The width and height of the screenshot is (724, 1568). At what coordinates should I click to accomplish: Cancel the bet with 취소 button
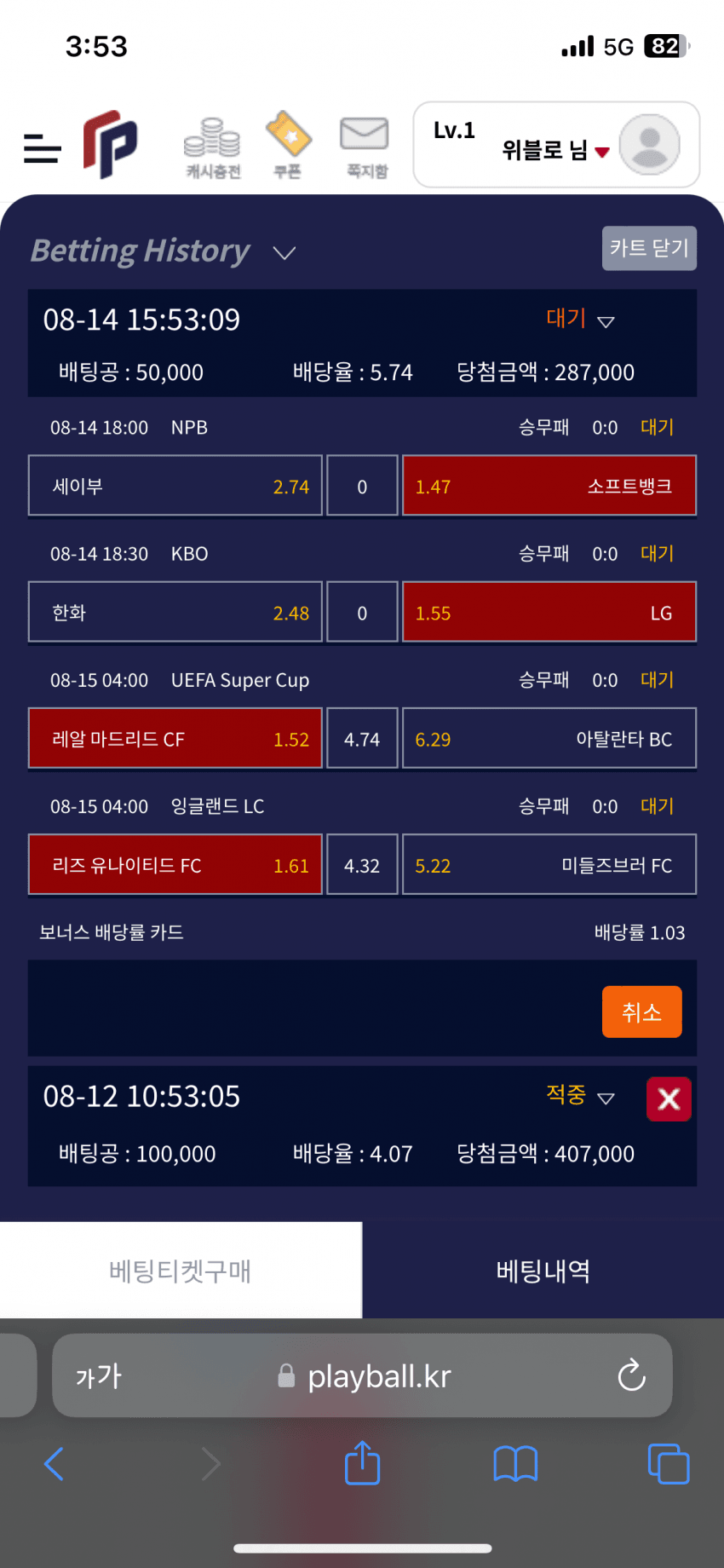[641, 1012]
